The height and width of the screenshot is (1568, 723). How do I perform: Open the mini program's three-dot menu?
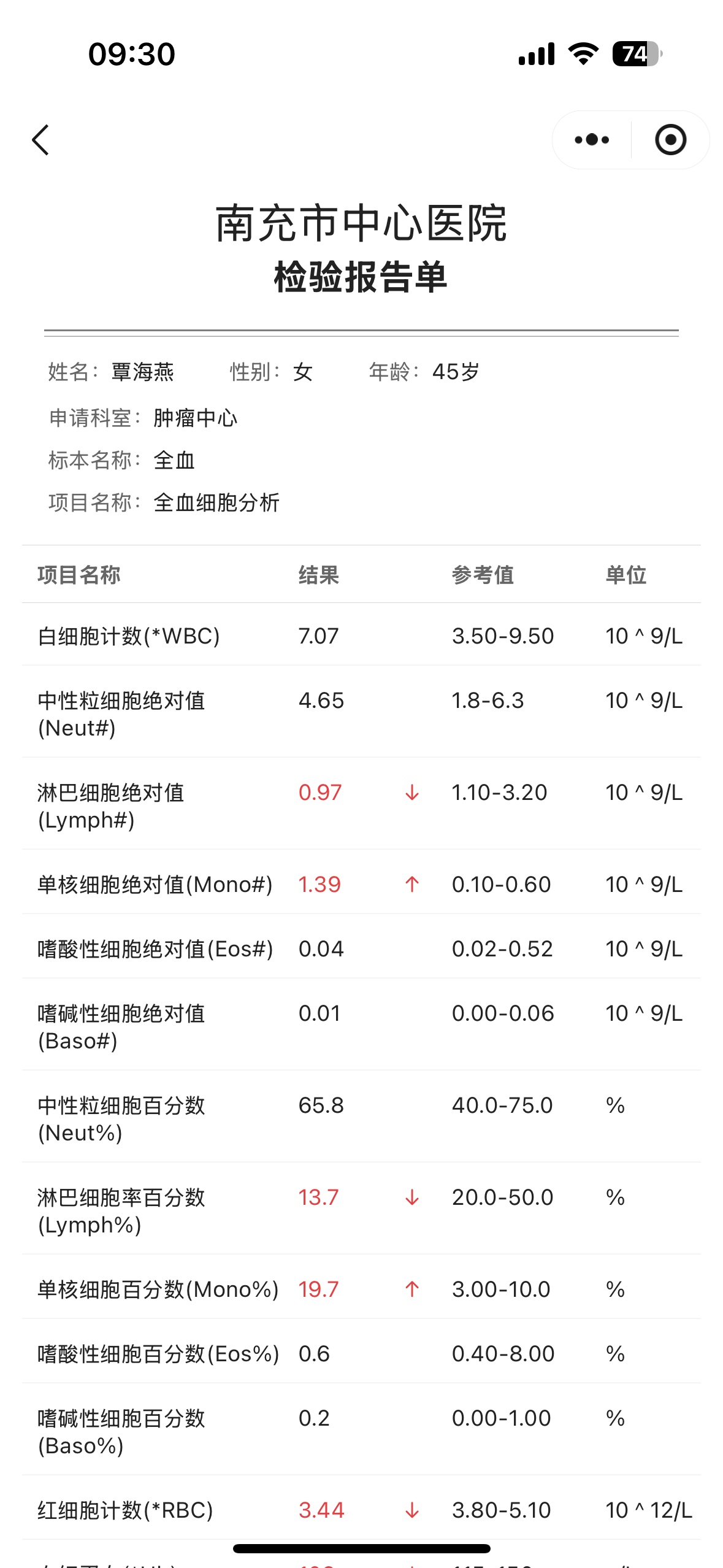592,140
